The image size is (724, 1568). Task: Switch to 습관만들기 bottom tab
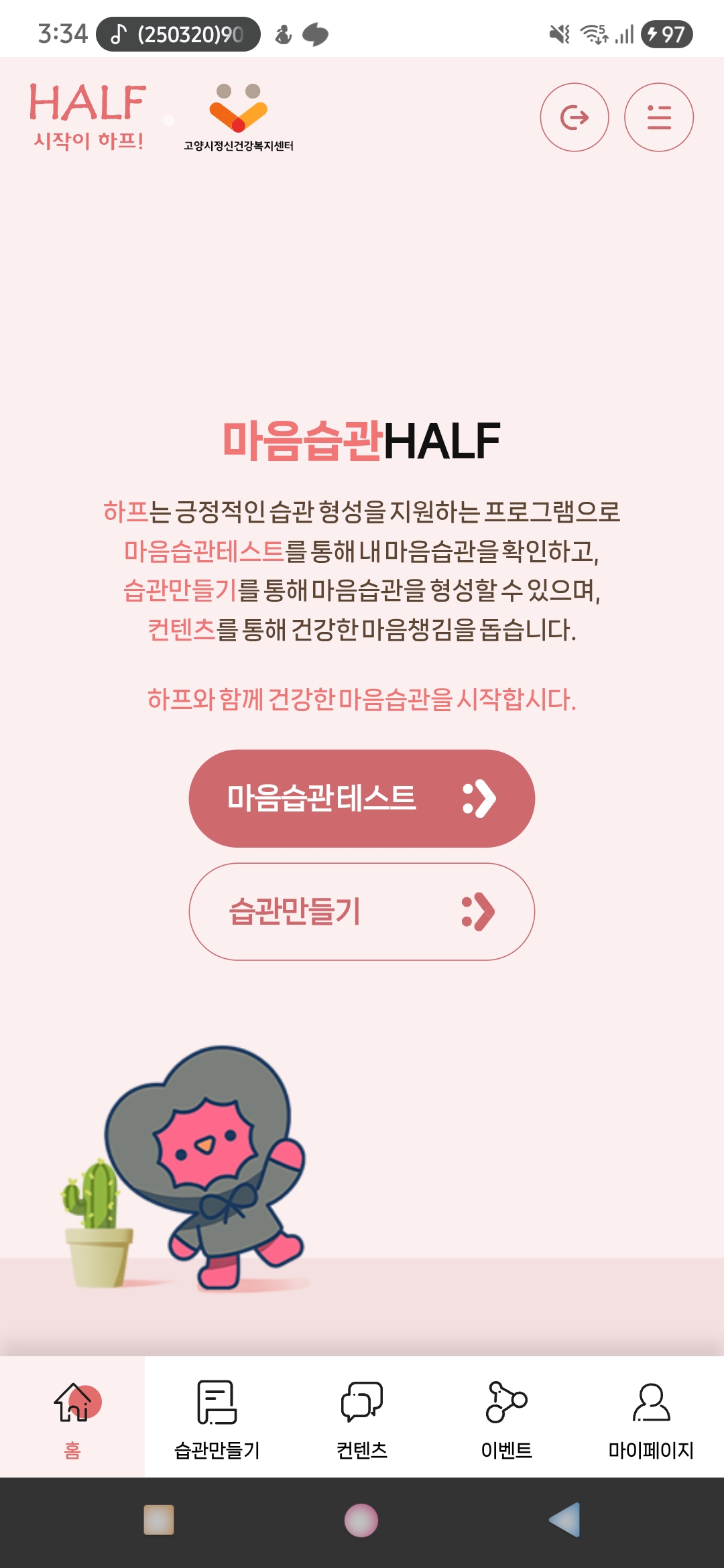point(217,1417)
